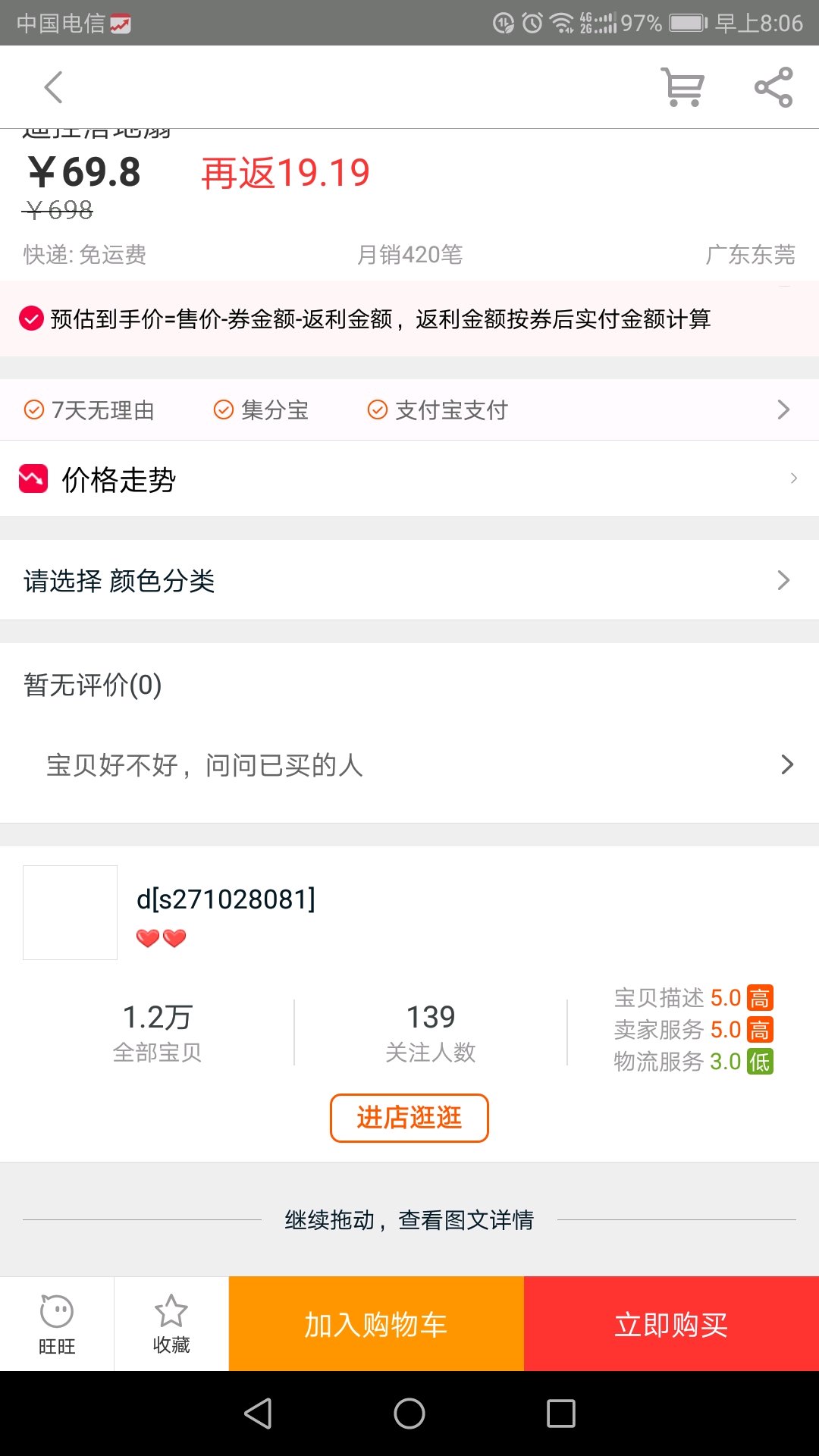The image size is (819, 1456).
Task: Tap 加入购物车 button
Action: (x=376, y=1324)
